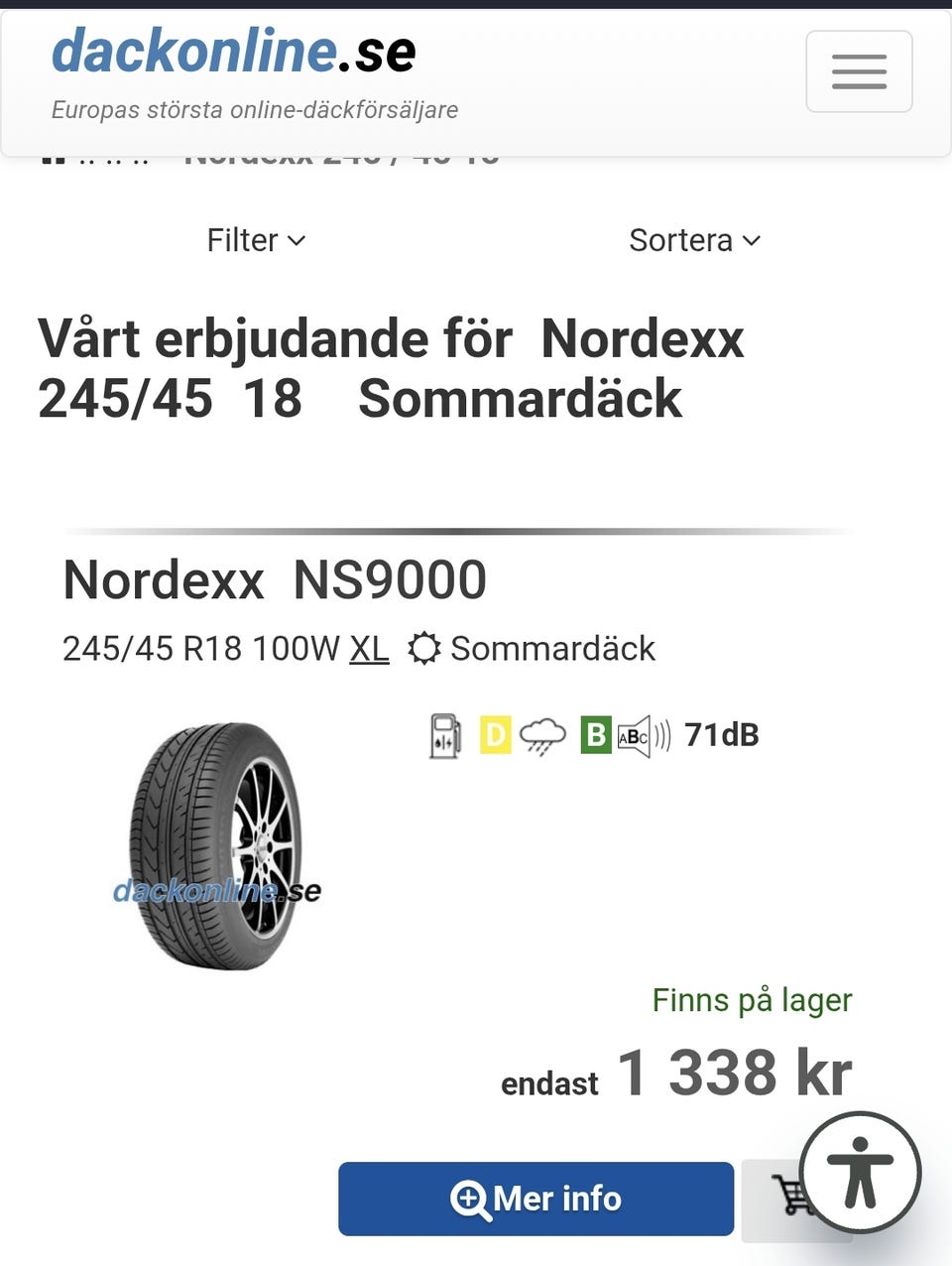This screenshot has width=952, height=1266.
Task: View the Nordexx NS9000 tire image
Action: 216,845
